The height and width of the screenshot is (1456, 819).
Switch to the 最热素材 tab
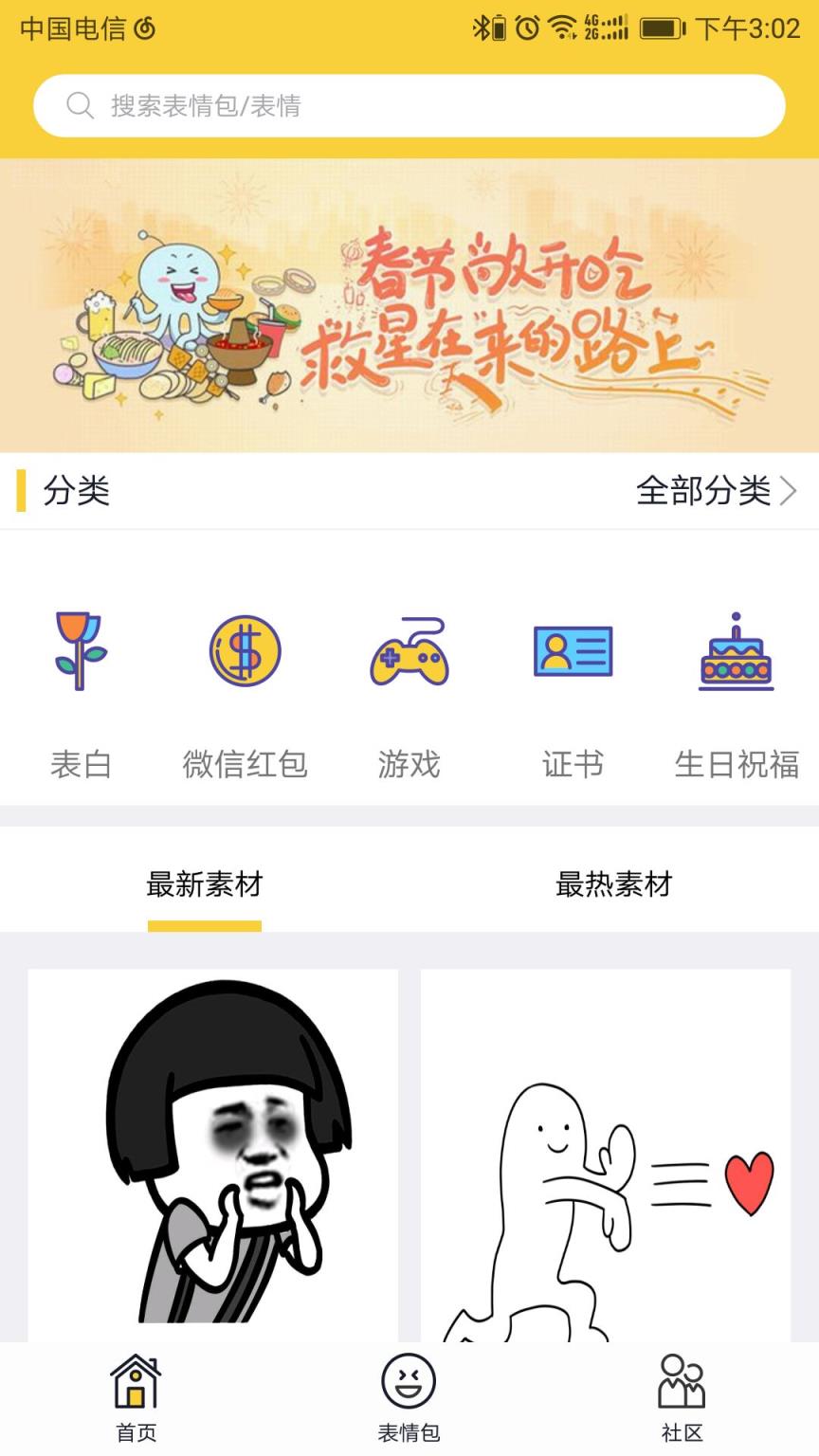[613, 884]
